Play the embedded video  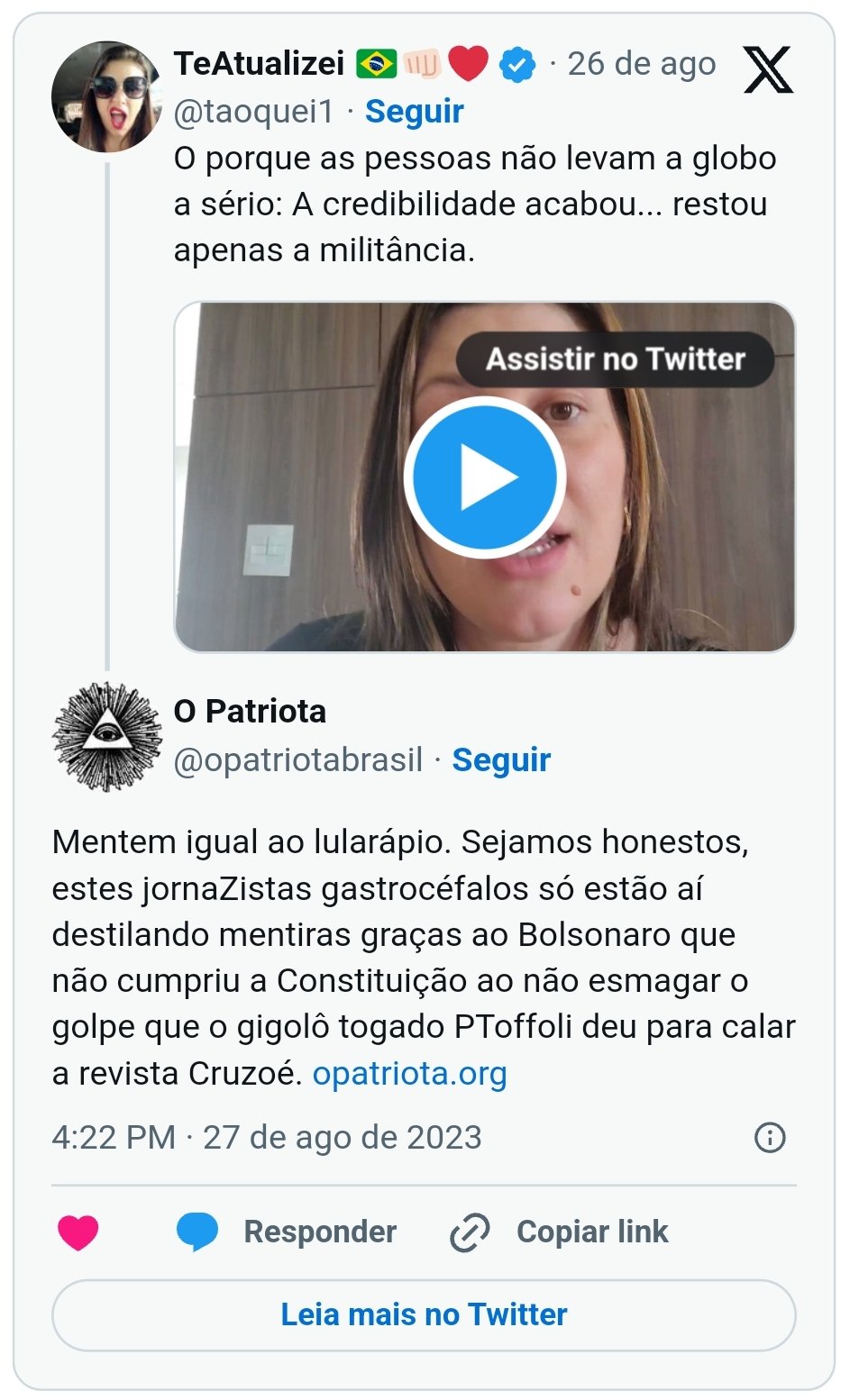click(x=485, y=477)
